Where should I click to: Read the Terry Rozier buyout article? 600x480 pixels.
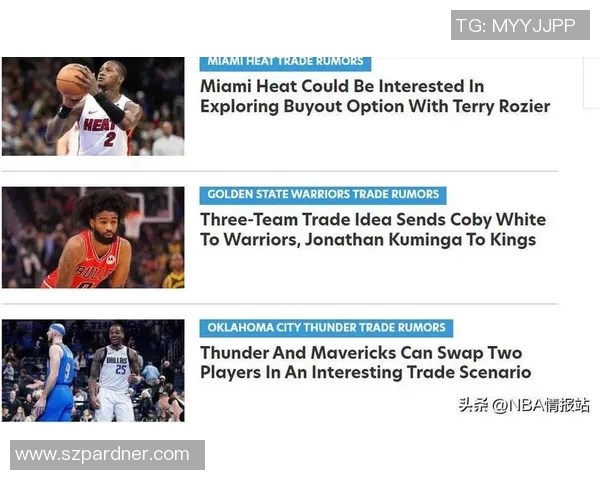coord(375,96)
